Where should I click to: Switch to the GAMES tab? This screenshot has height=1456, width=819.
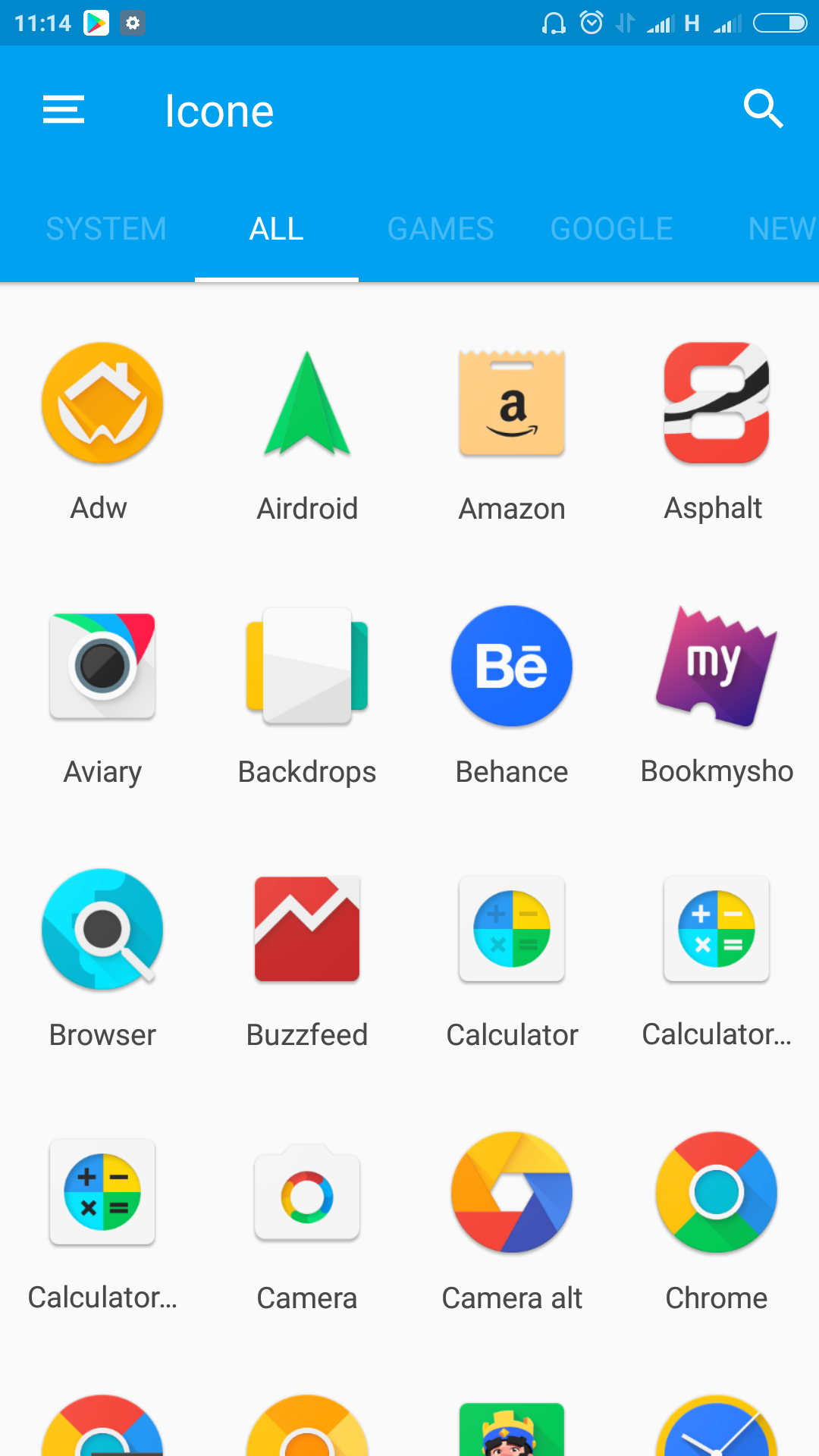pos(441,229)
